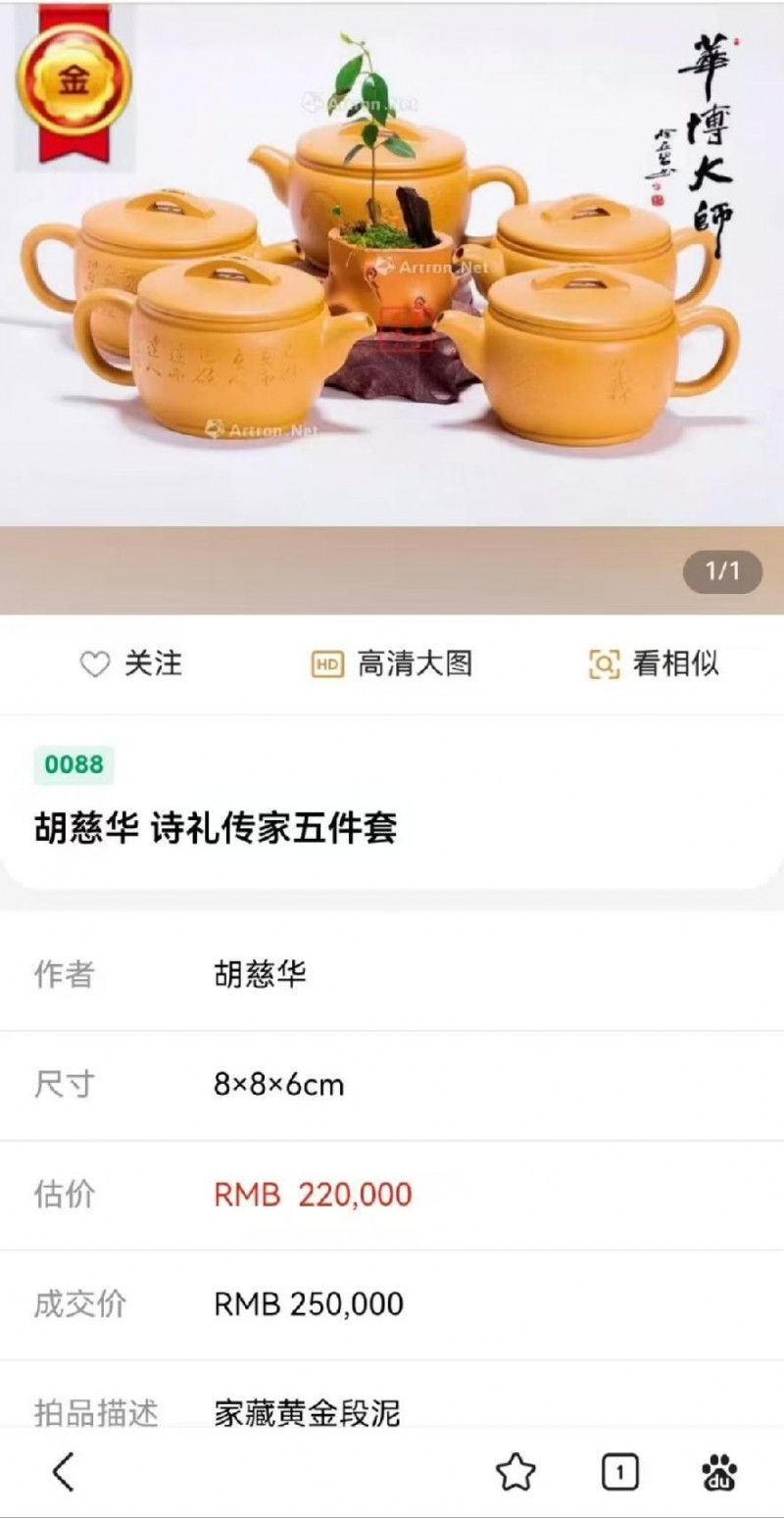Open 高清大图 HD image view
The width and height of the screenshot is (784, 1518).
(x=391, y=663)
